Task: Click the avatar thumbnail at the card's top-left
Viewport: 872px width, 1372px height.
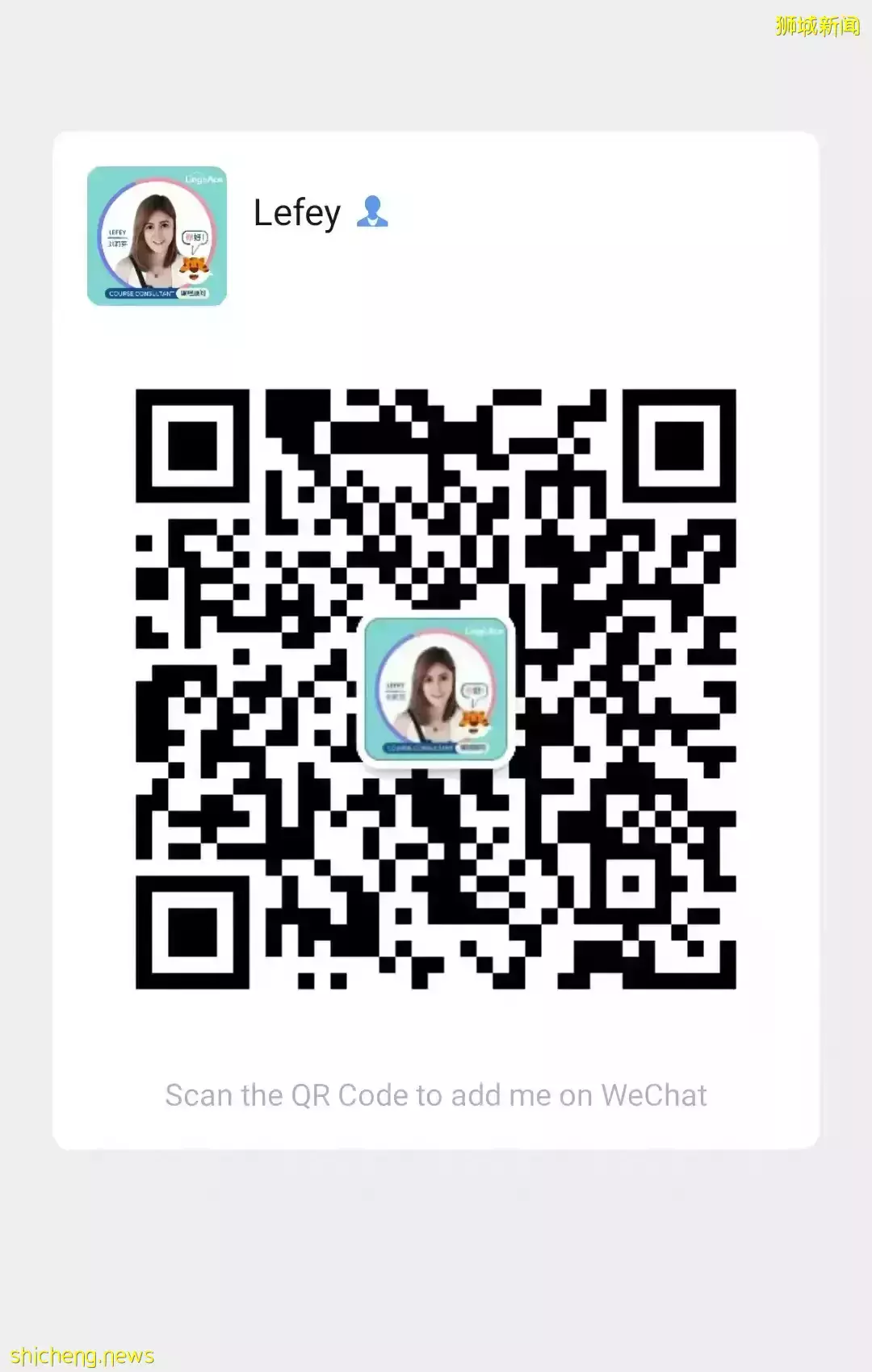Action: click(157, 238)
